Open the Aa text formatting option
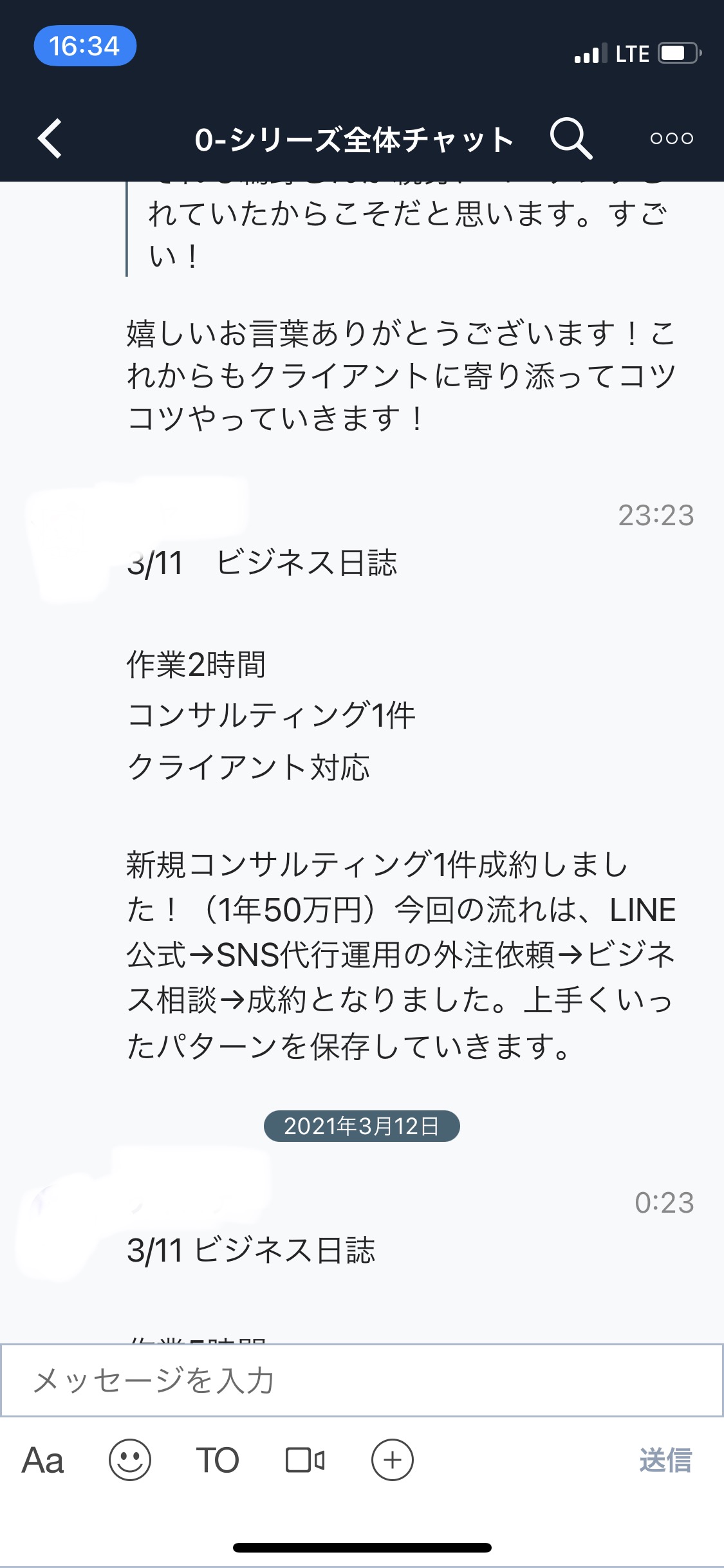The width and height of the screenshot is (724, 1568). pyautogui.click(x=43, y=1460)
